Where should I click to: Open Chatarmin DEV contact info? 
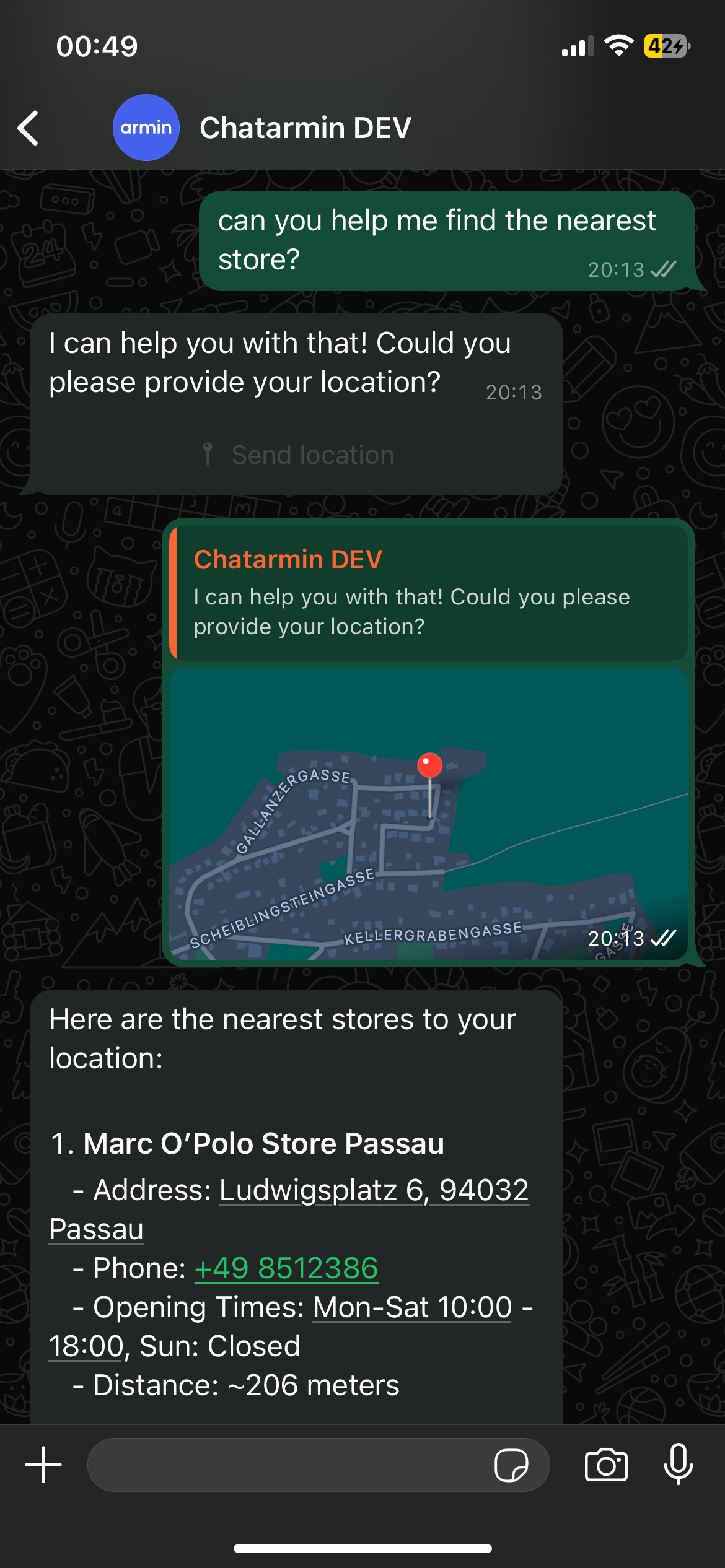click(x=305, y=128)
